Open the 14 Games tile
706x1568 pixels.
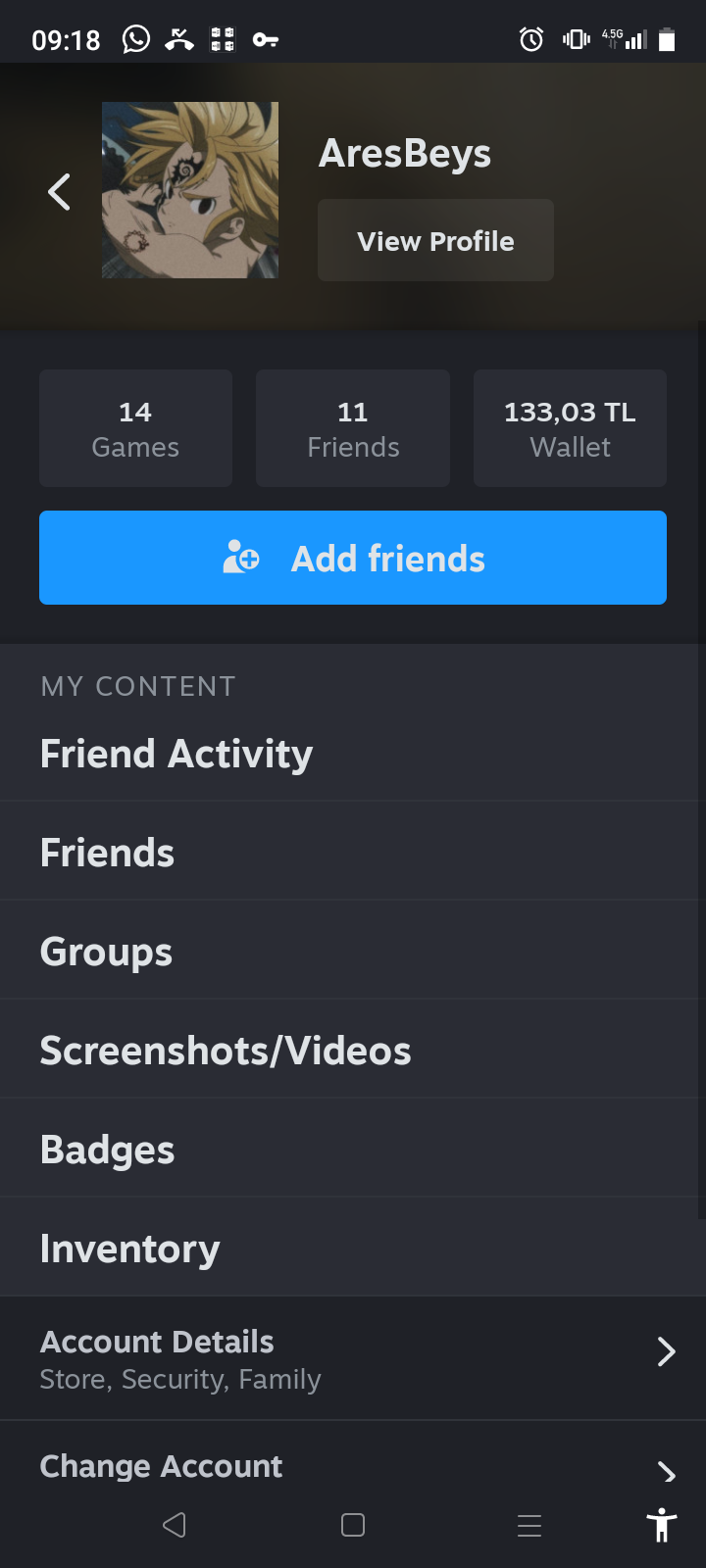click(x=135, y=428)
